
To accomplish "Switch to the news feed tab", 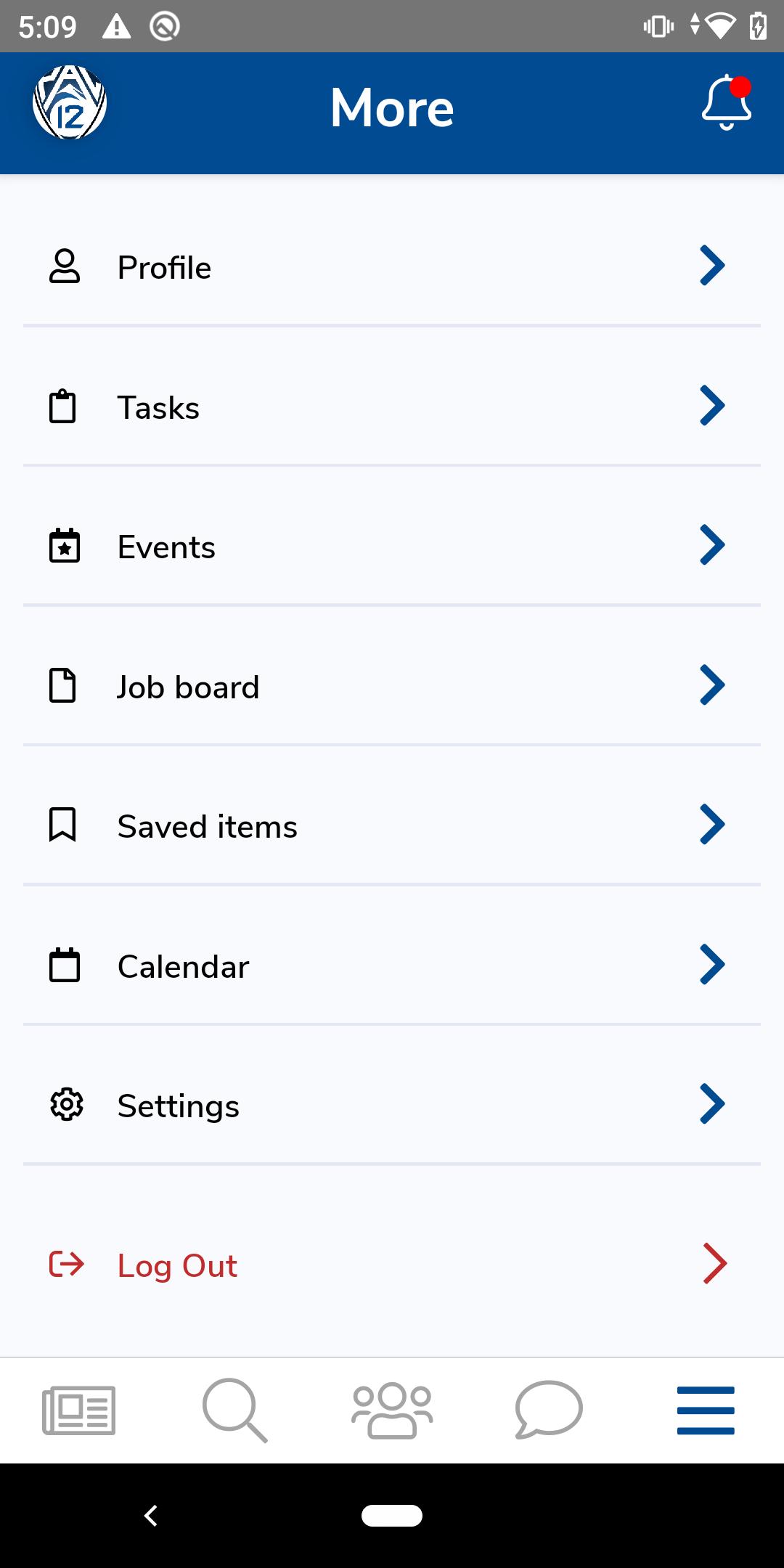I will [78, 1410].
